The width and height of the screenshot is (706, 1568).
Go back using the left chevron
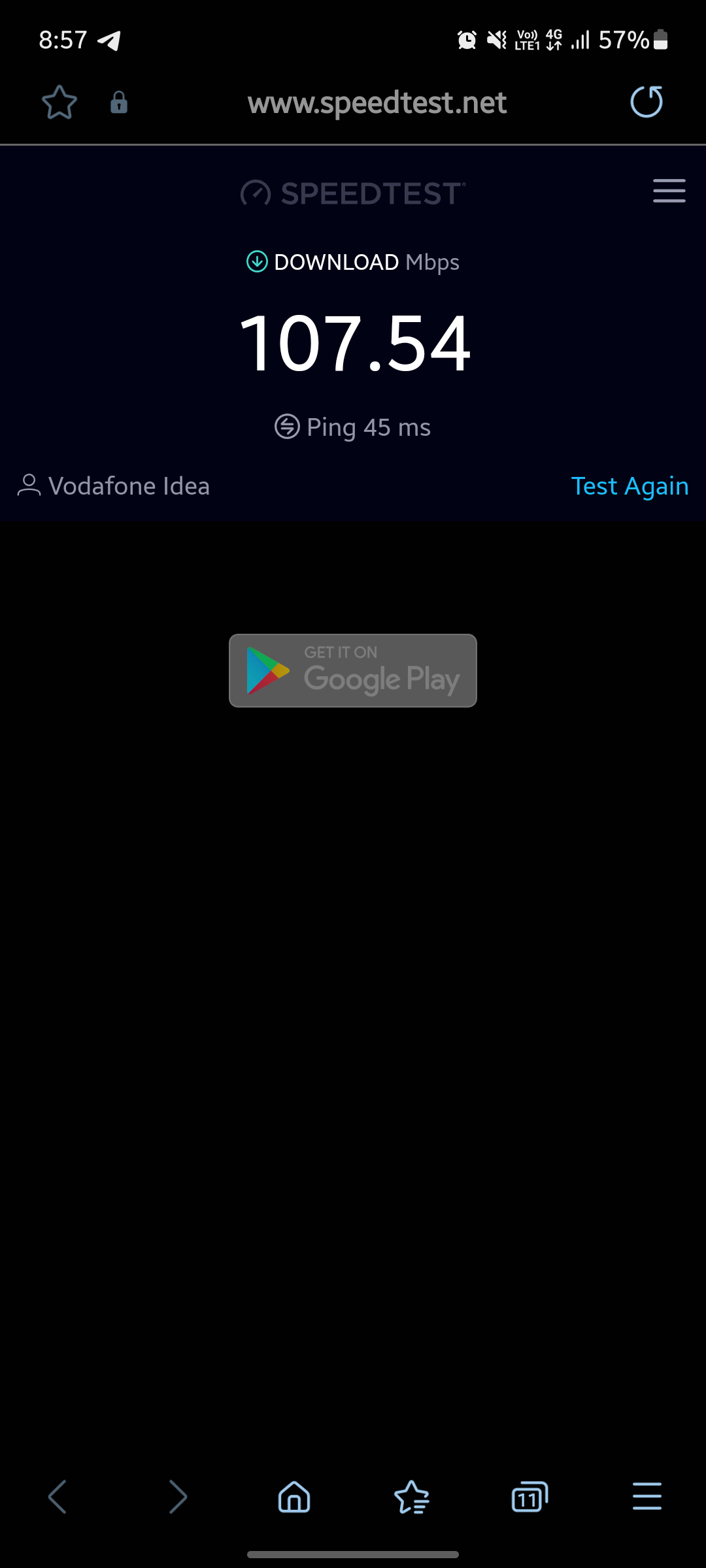(x=58, y=1496)
